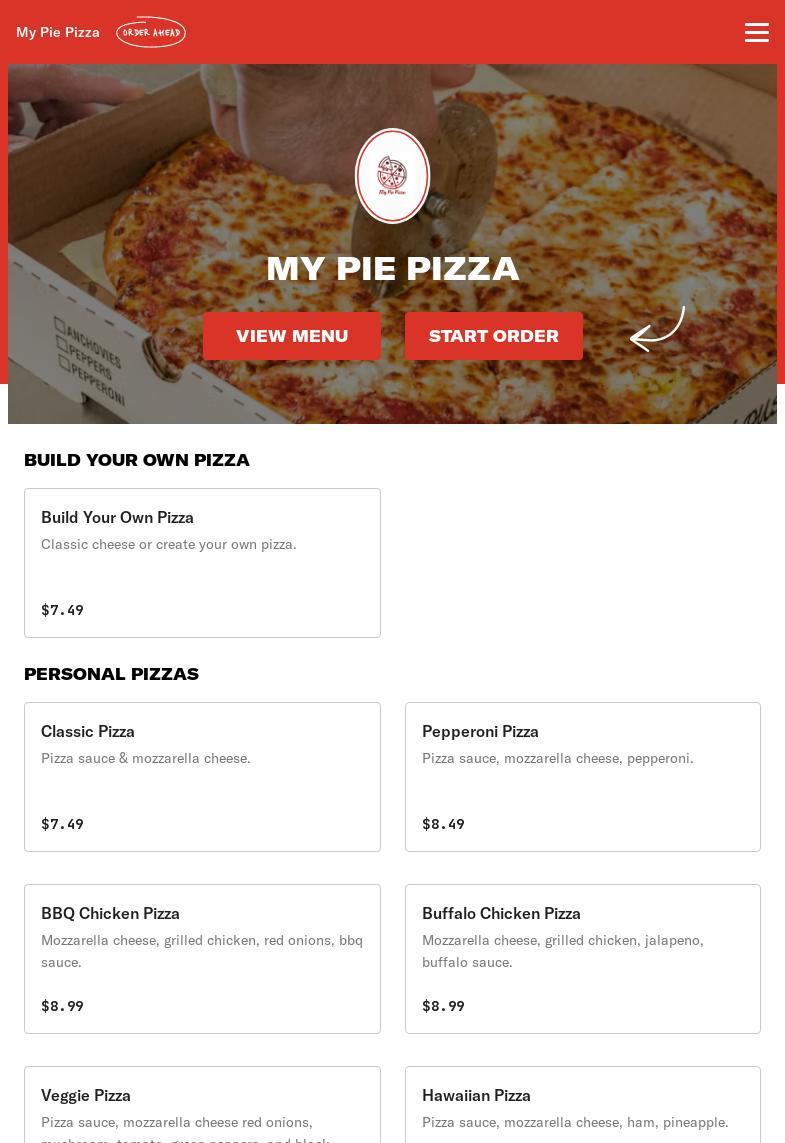Image resolution: width=785 pixels, height=1143 pixels.
Task: Start a new order
Action: pyautogui.click(x=494, y=336)
